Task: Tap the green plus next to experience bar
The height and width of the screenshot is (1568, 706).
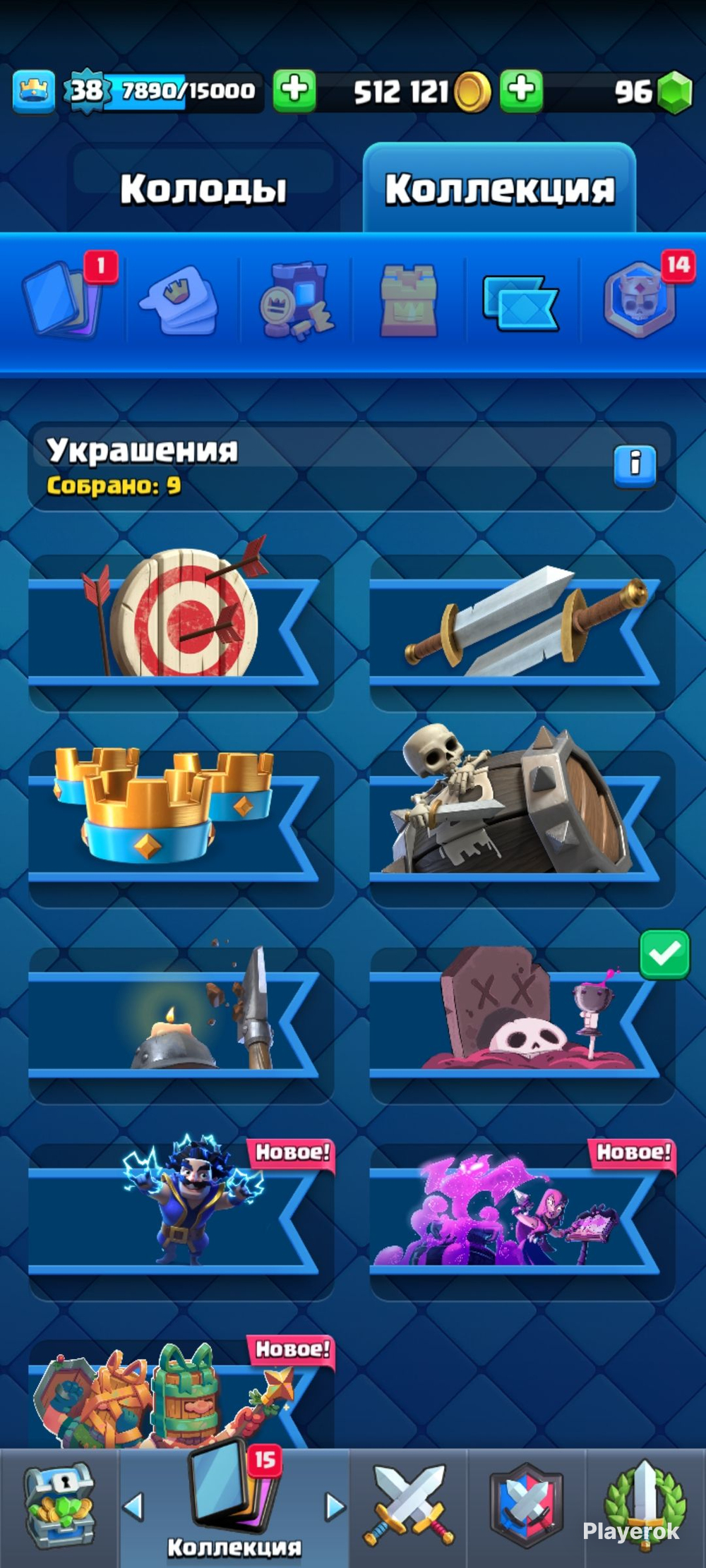Action: pos(294,90)
